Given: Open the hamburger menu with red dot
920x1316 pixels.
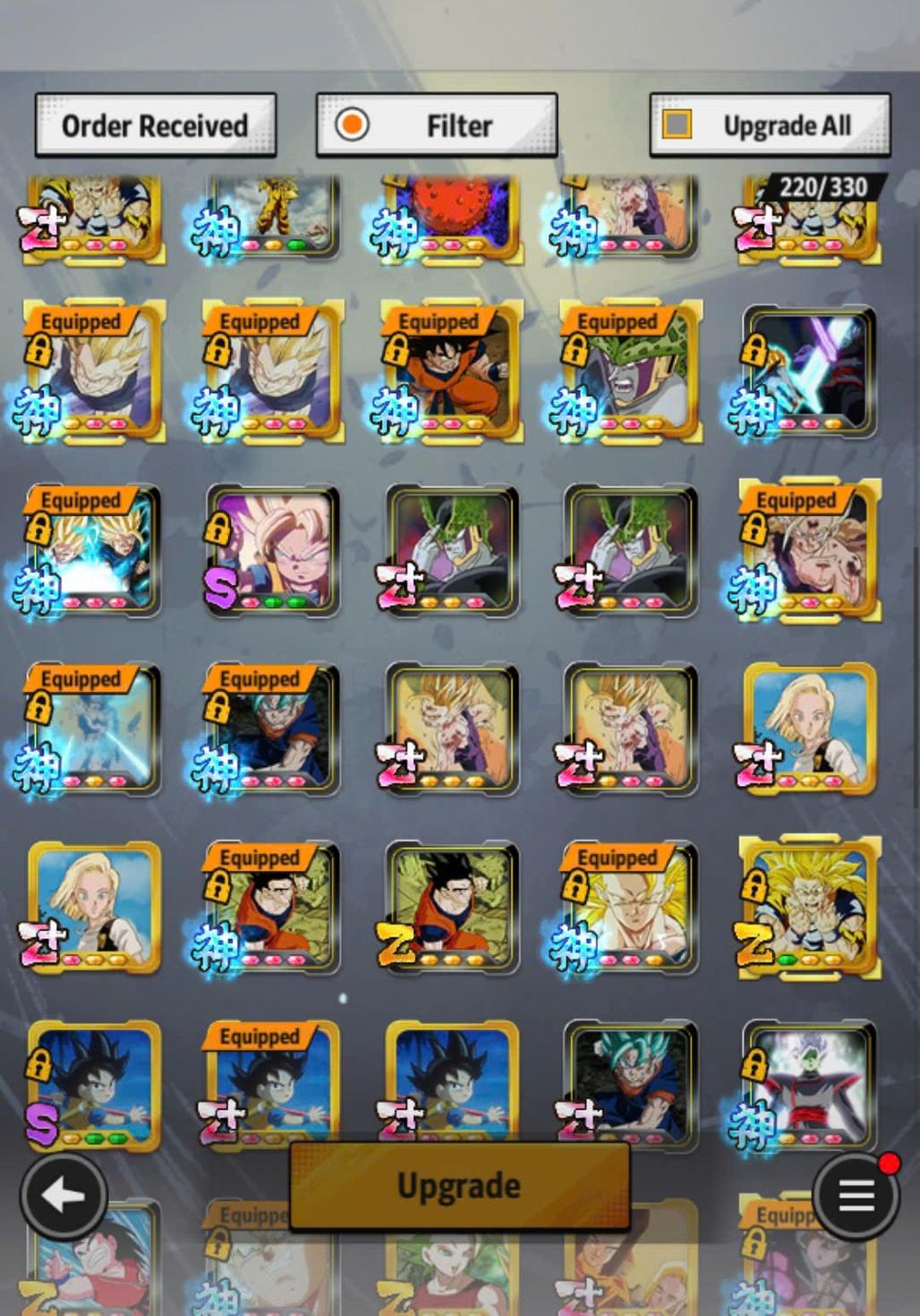Looking at the screenshot, I should coord(856,1195).
